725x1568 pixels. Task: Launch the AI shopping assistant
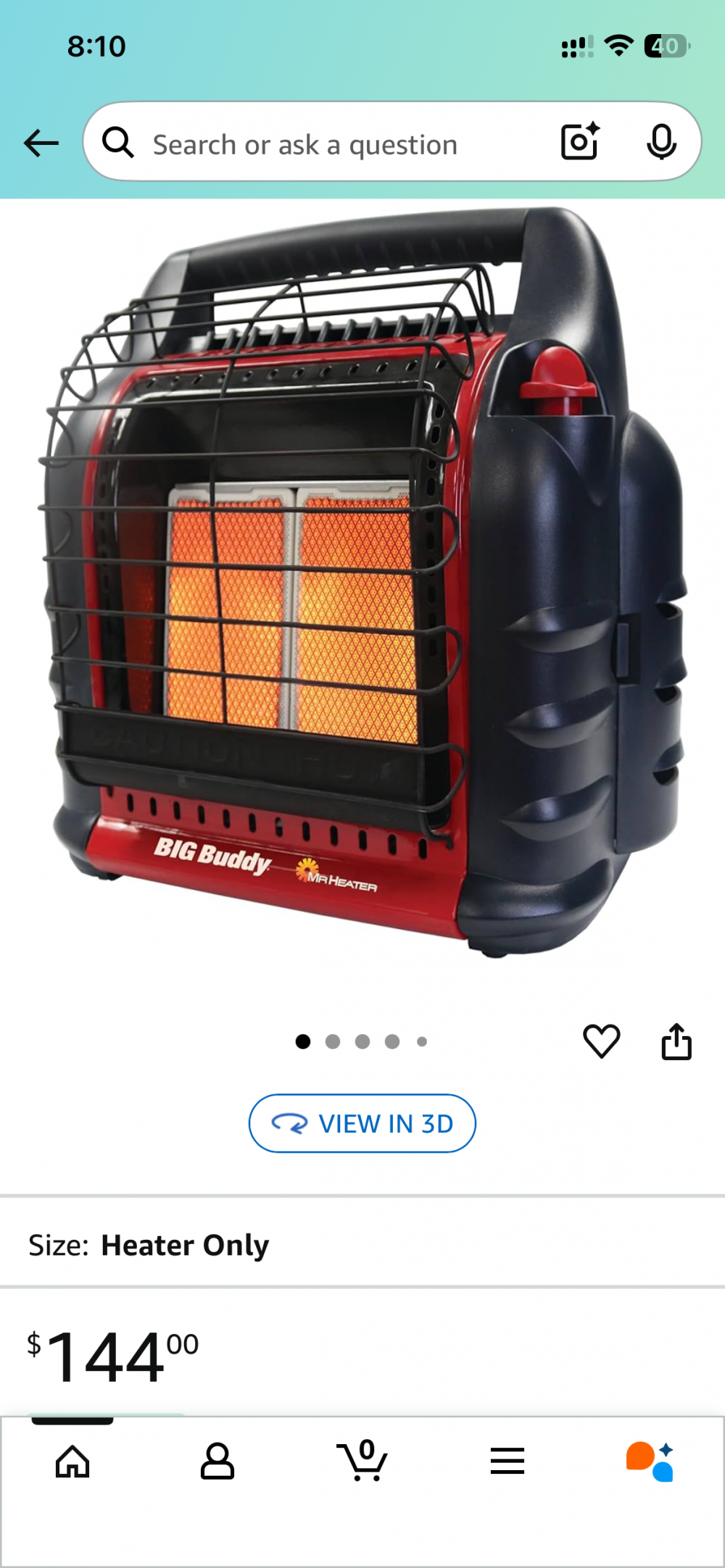[x=650, y=1461]
